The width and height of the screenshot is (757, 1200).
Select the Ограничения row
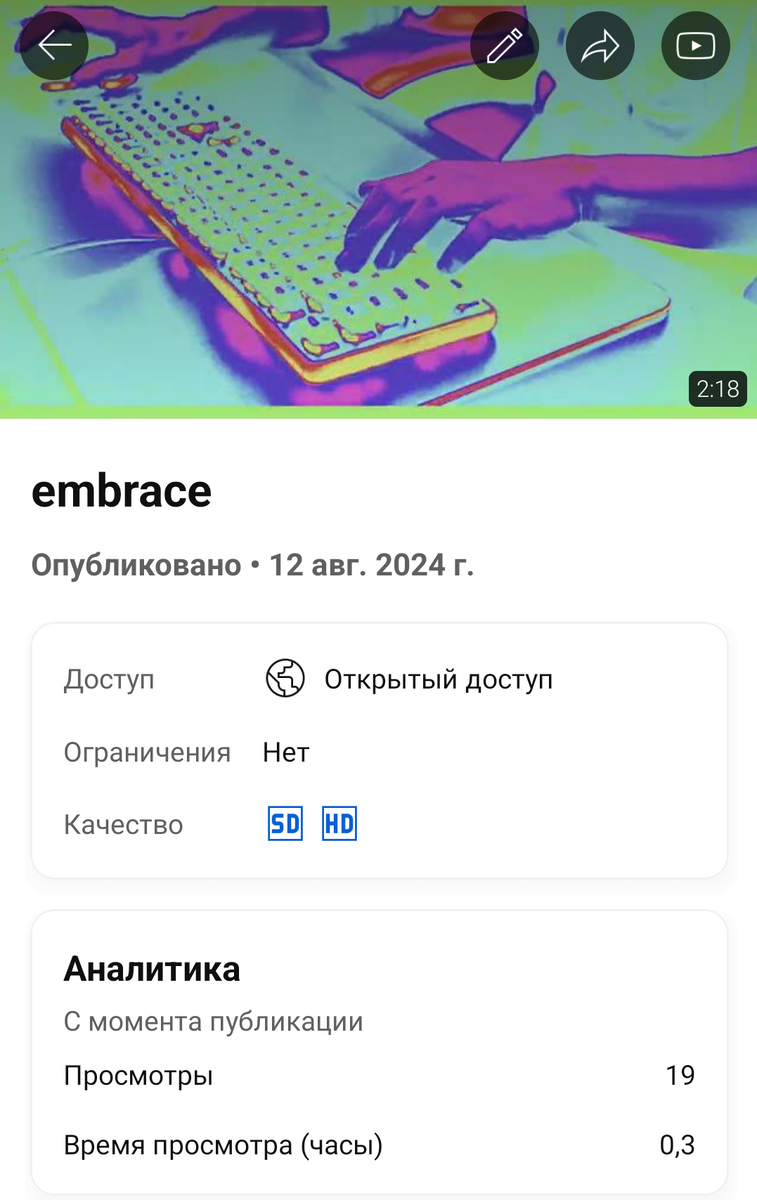coord(148,752)
